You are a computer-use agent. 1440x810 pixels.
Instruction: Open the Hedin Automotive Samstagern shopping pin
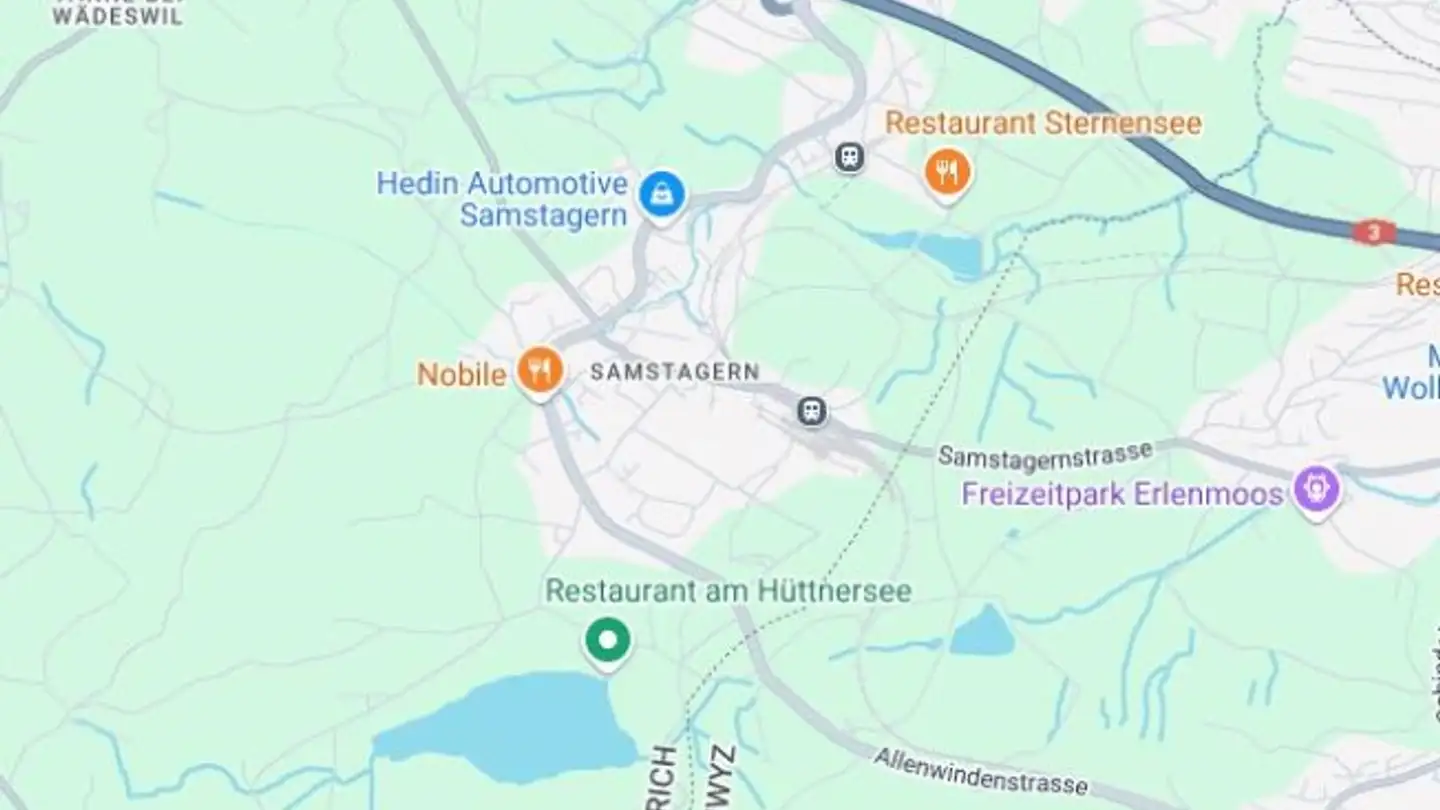[x=661, y=194]
